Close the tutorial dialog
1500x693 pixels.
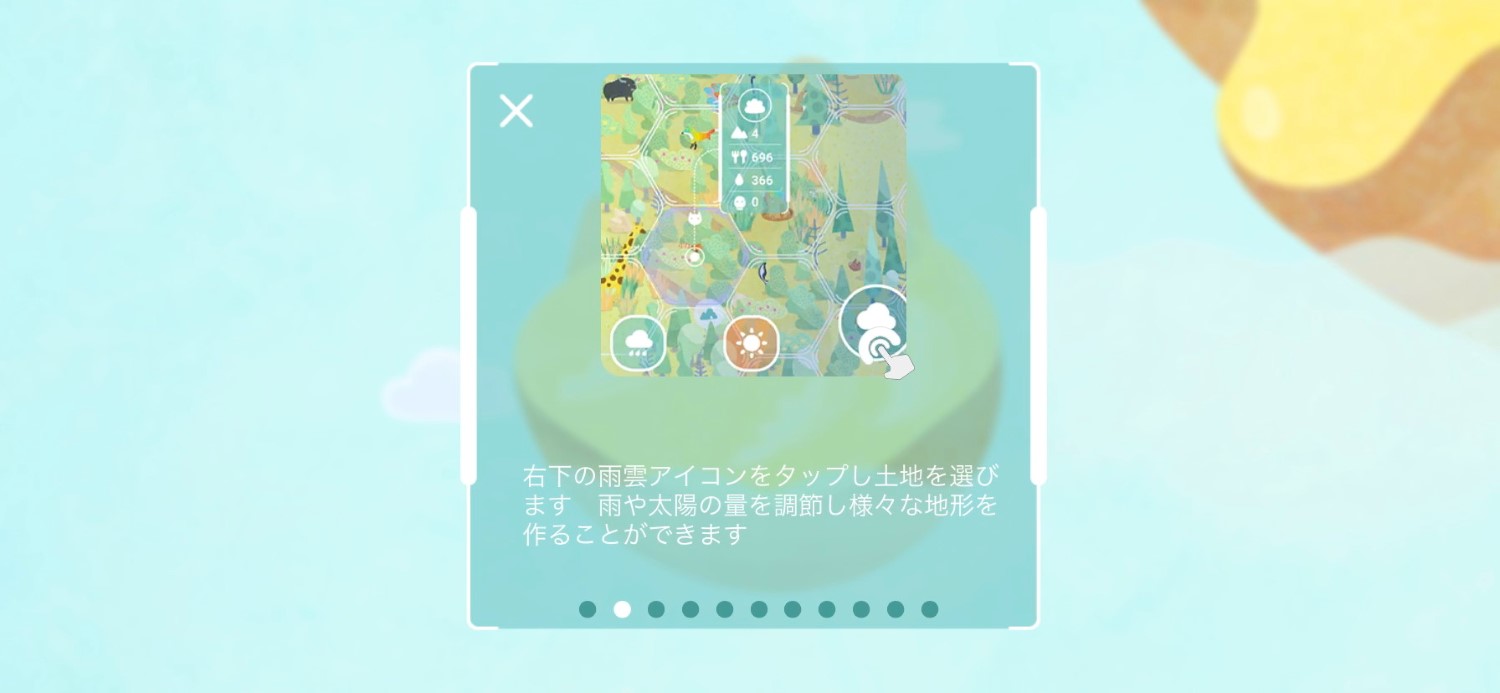click(516, 111)
